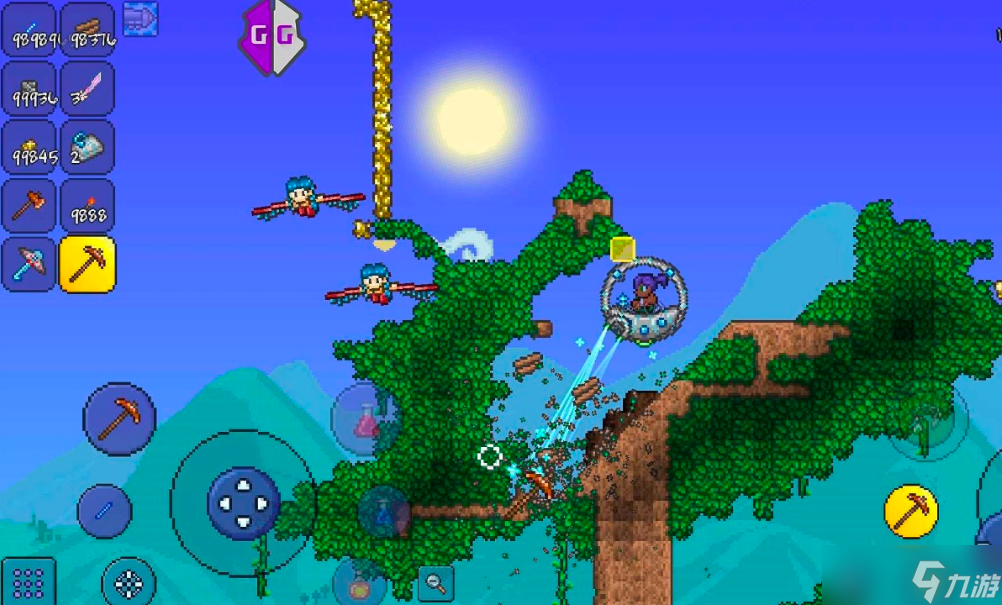Viewport: 1002px width, 605px height.
Task: Open the inventory grid button
Action: click(28, 582)
